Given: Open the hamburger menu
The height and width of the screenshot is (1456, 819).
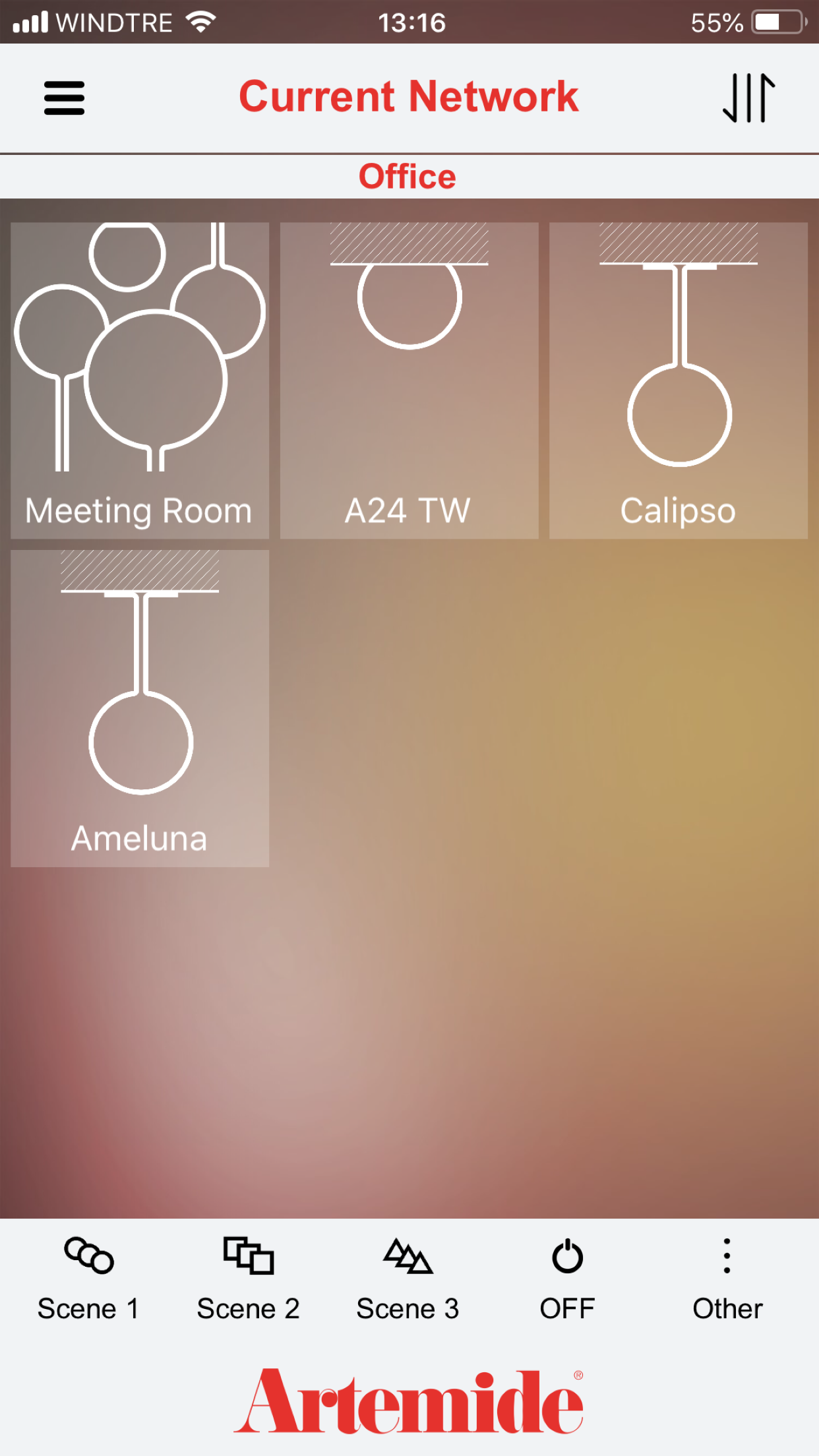Looking at the screenshot, I should [x=64, y=98].
